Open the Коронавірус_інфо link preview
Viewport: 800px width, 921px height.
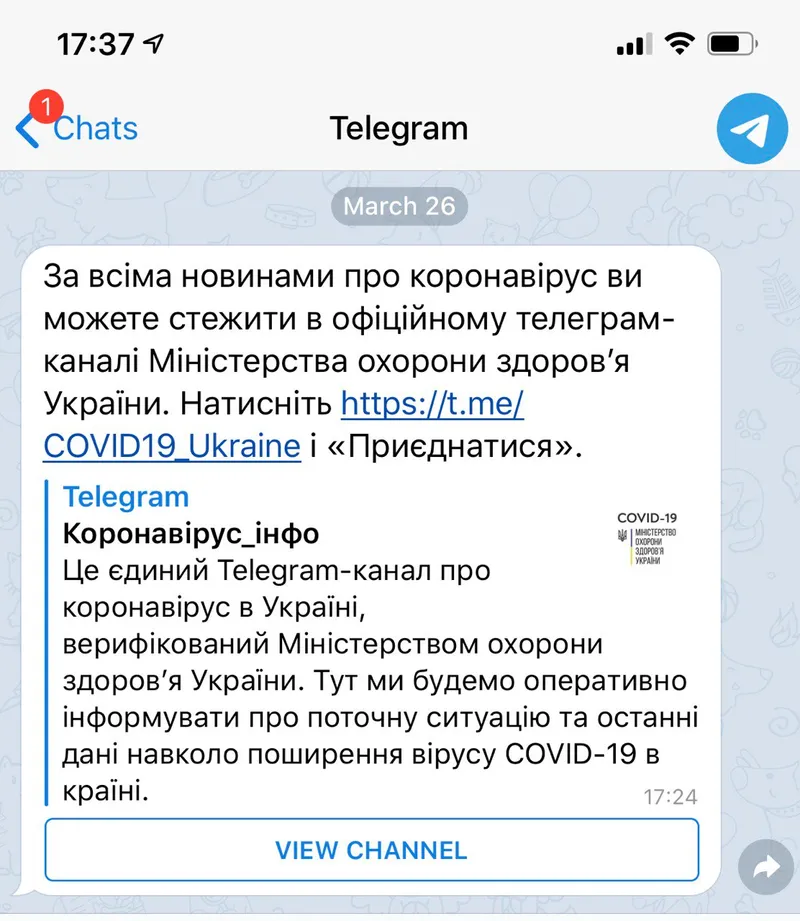pyautogui.click(x=190, y=534)
